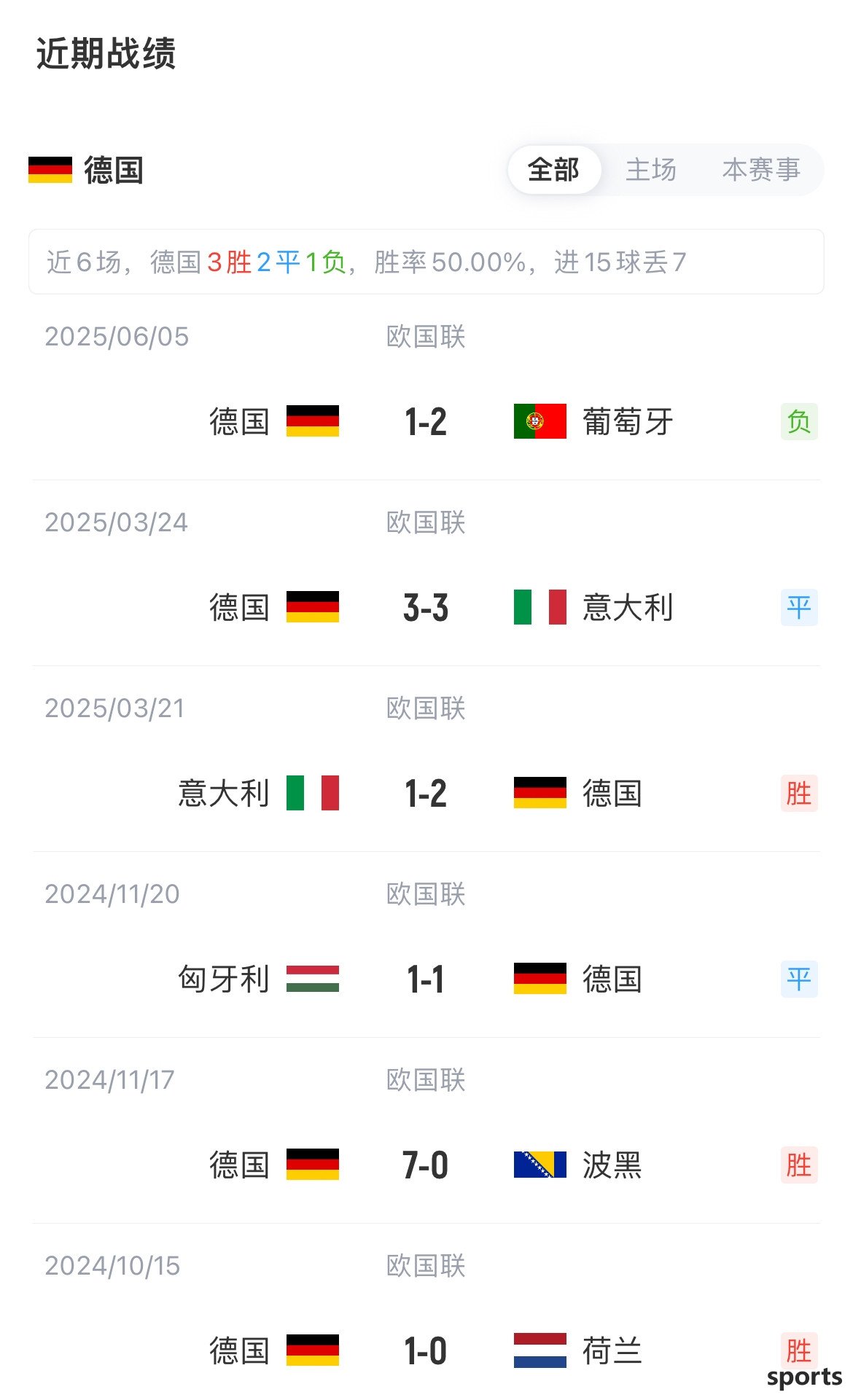This screenshot has height=1400, width=853.
Task: Open the 德国 vs 荷兰 1-0 match
Action: tap(426, 1312)
